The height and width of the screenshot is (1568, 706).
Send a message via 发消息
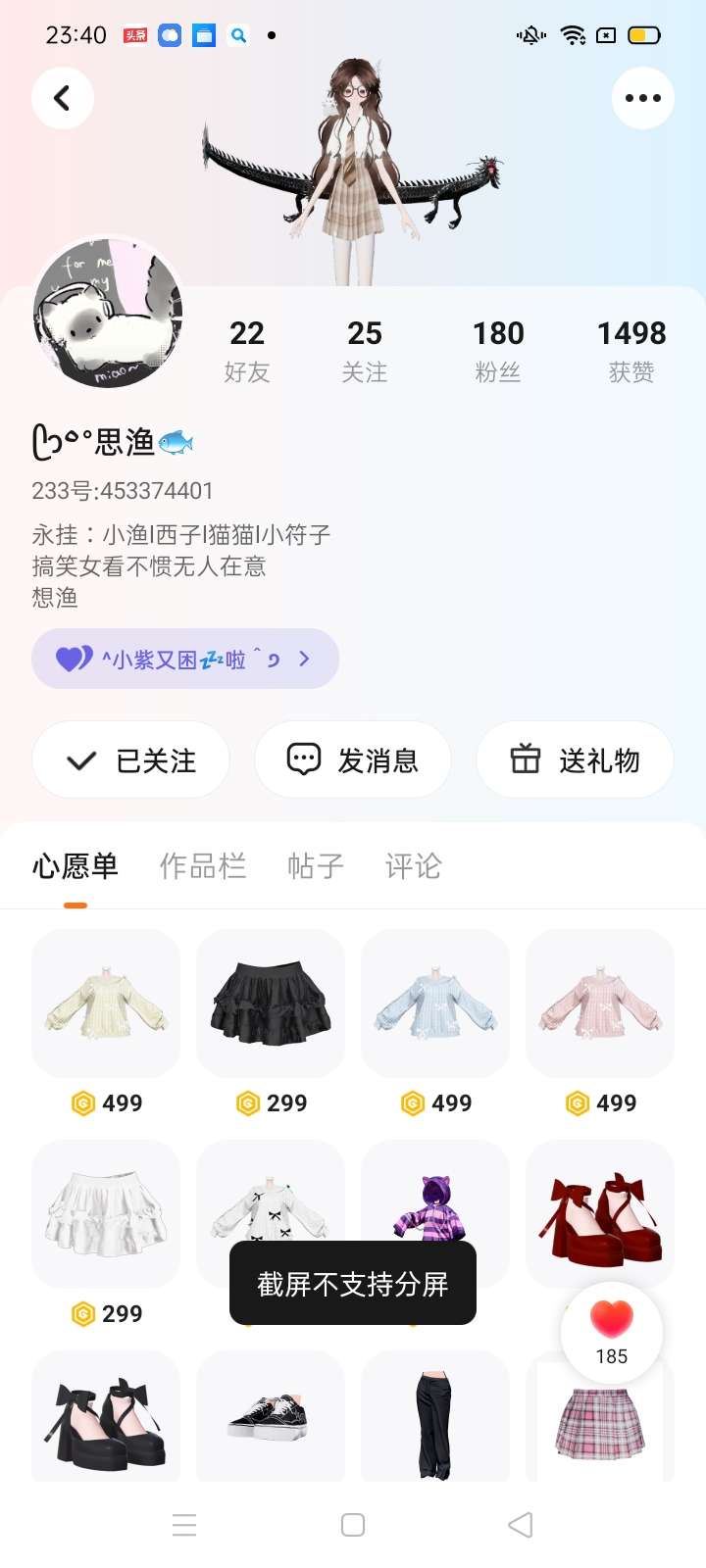point(353,760)
